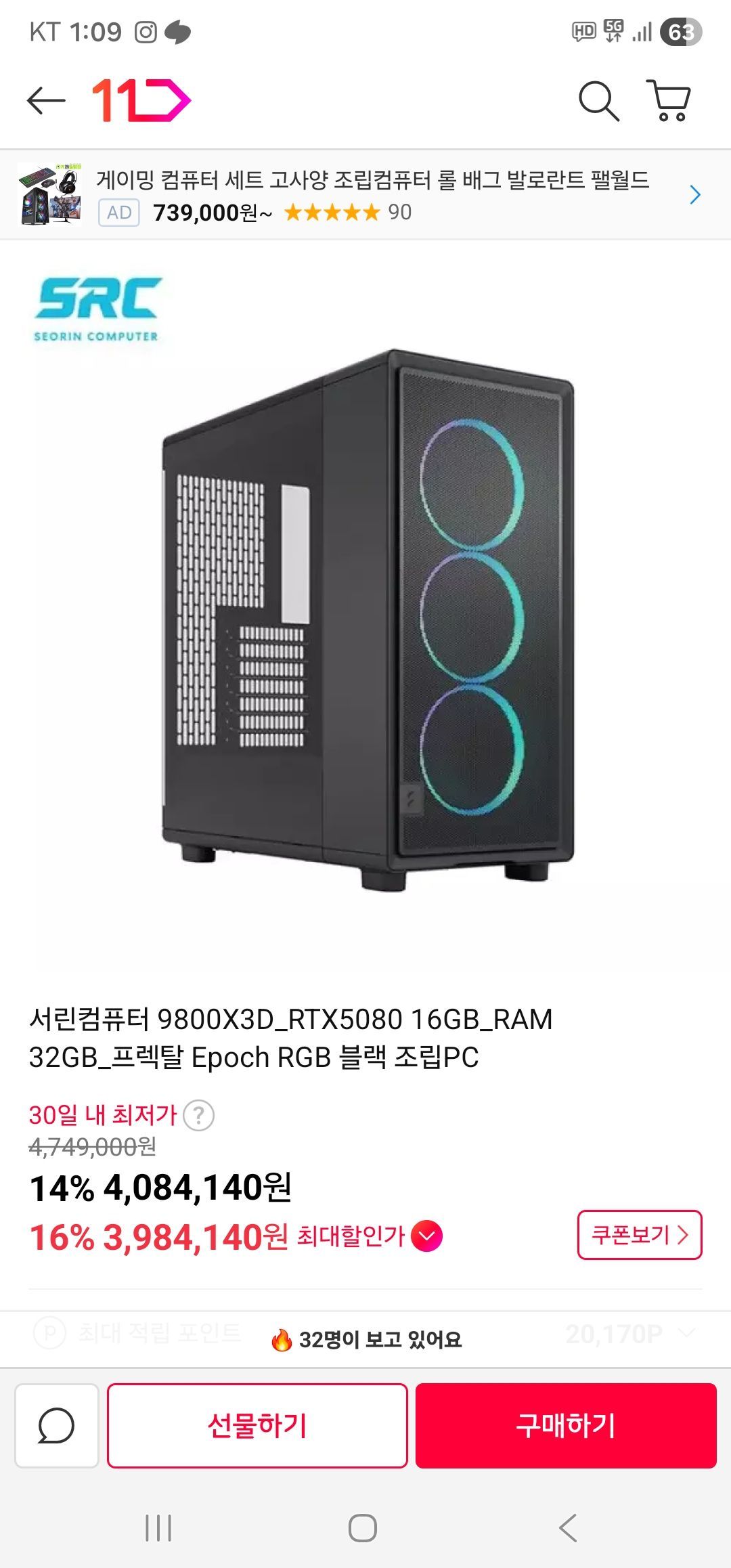Go back using the top arrow
Image resolution: width=731 pixels, height=1568 pixels.
click(x=46, y=102)
